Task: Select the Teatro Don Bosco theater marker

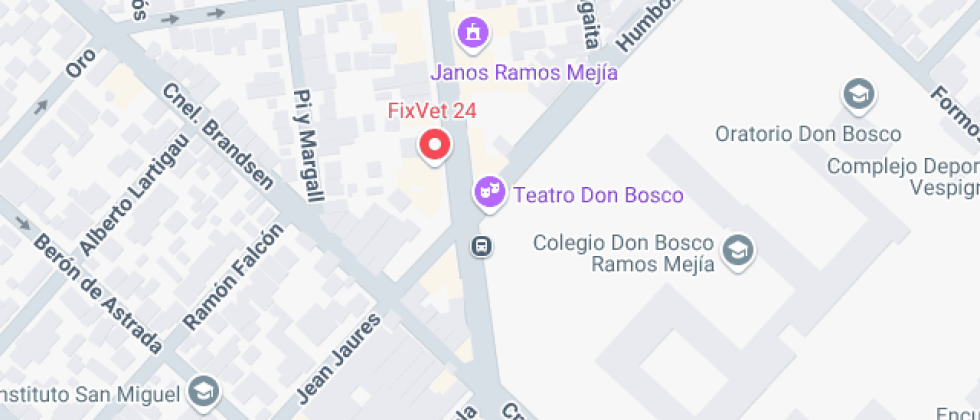Action: coord(489,192)
